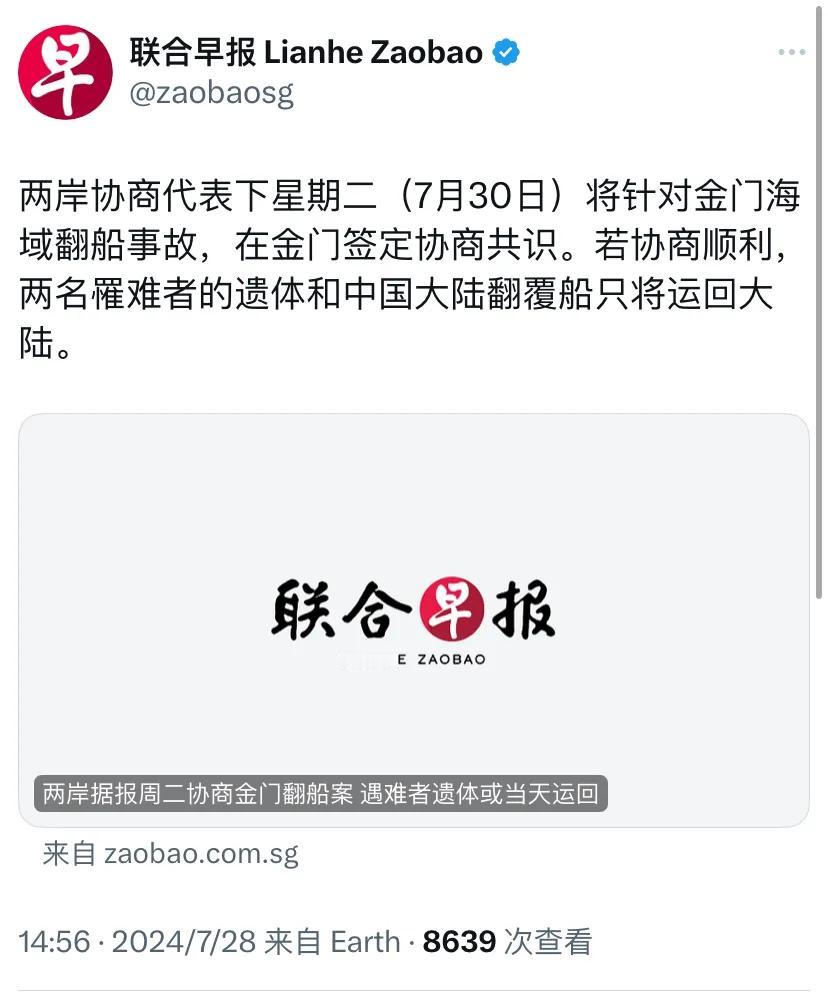Click the Lianhe Zaobao red circular avatar

point(65,70)
